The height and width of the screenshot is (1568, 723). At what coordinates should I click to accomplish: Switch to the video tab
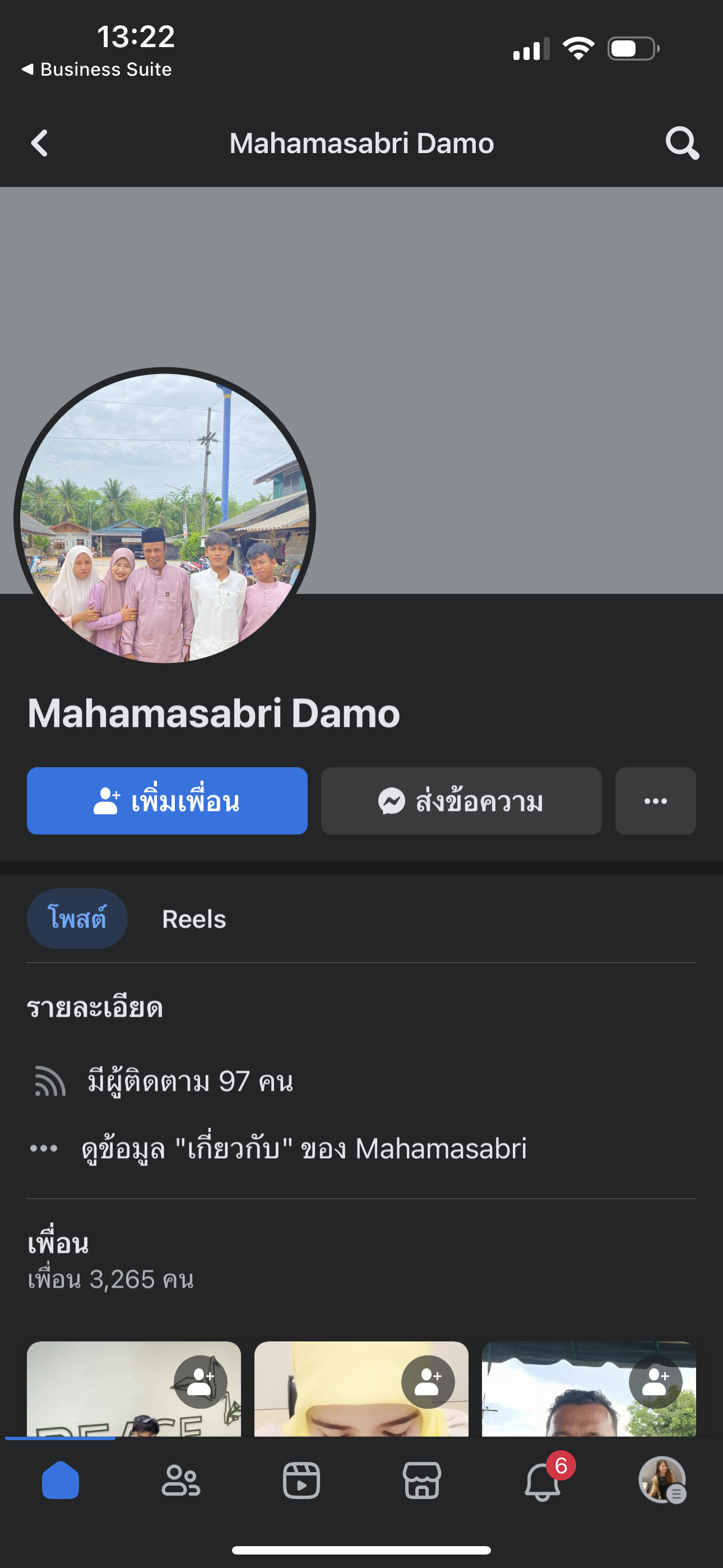pos(302,1481)
